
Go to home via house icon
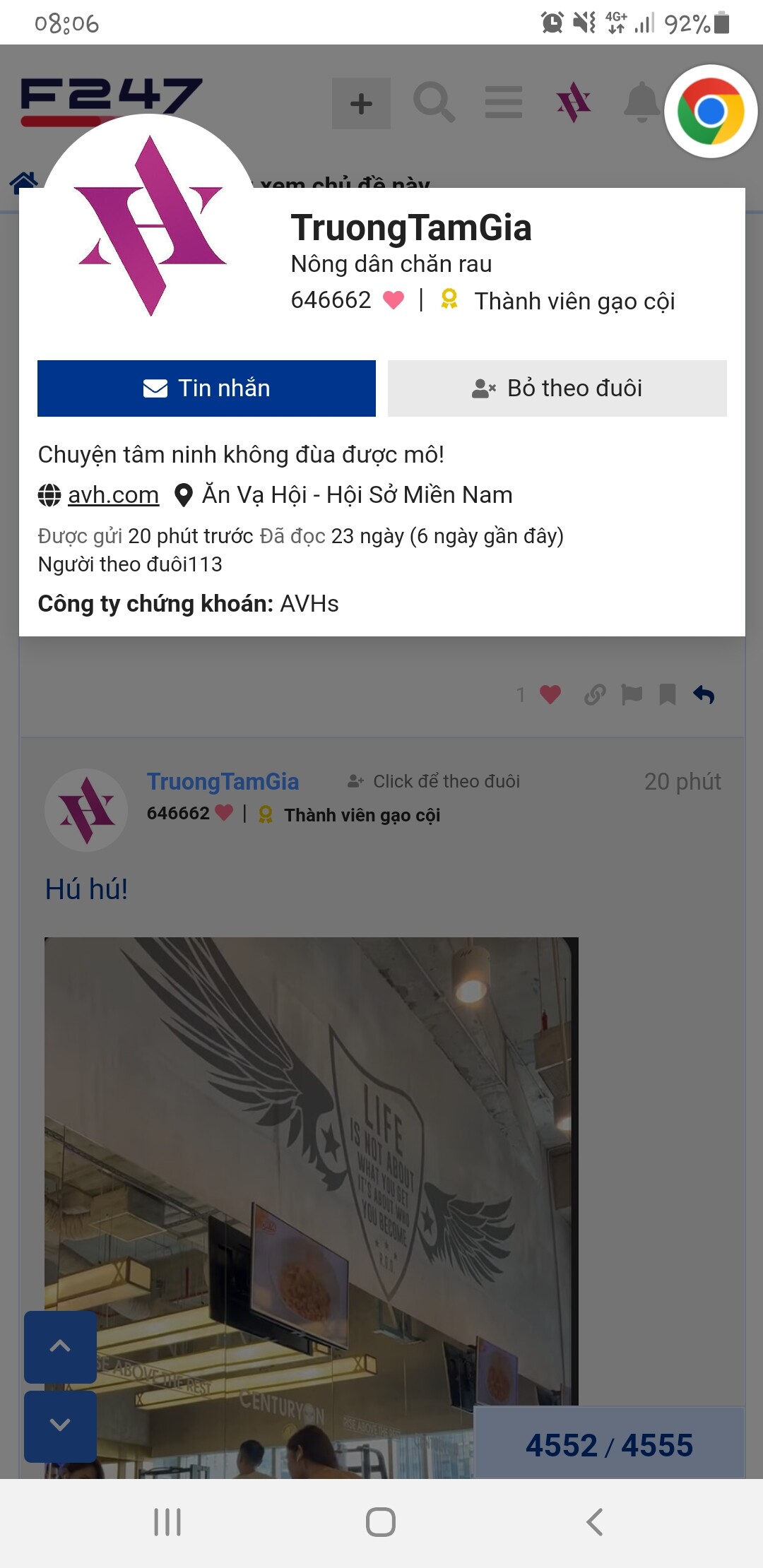click(23, 182)
